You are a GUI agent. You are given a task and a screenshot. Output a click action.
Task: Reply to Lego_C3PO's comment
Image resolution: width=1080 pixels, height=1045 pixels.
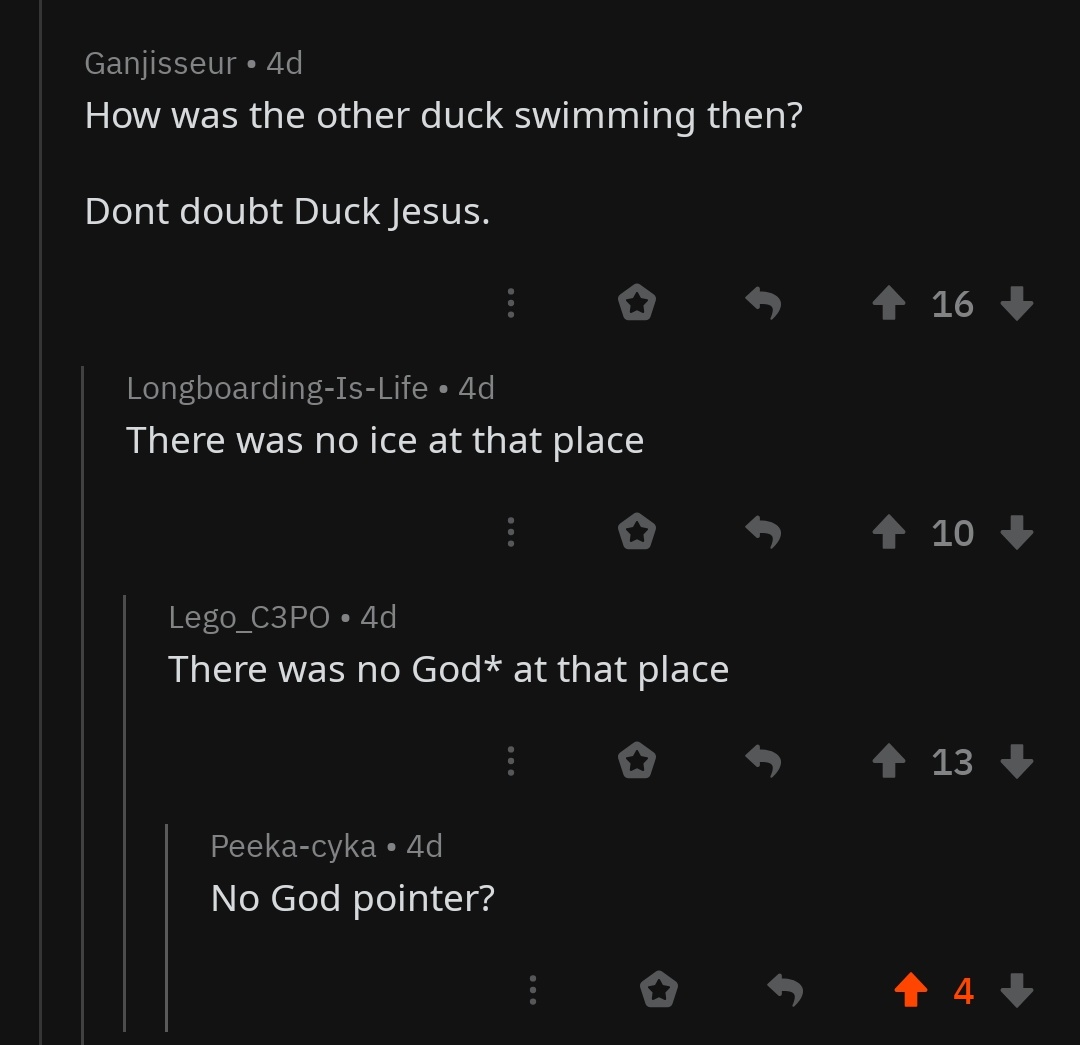(x=763, y=761)
